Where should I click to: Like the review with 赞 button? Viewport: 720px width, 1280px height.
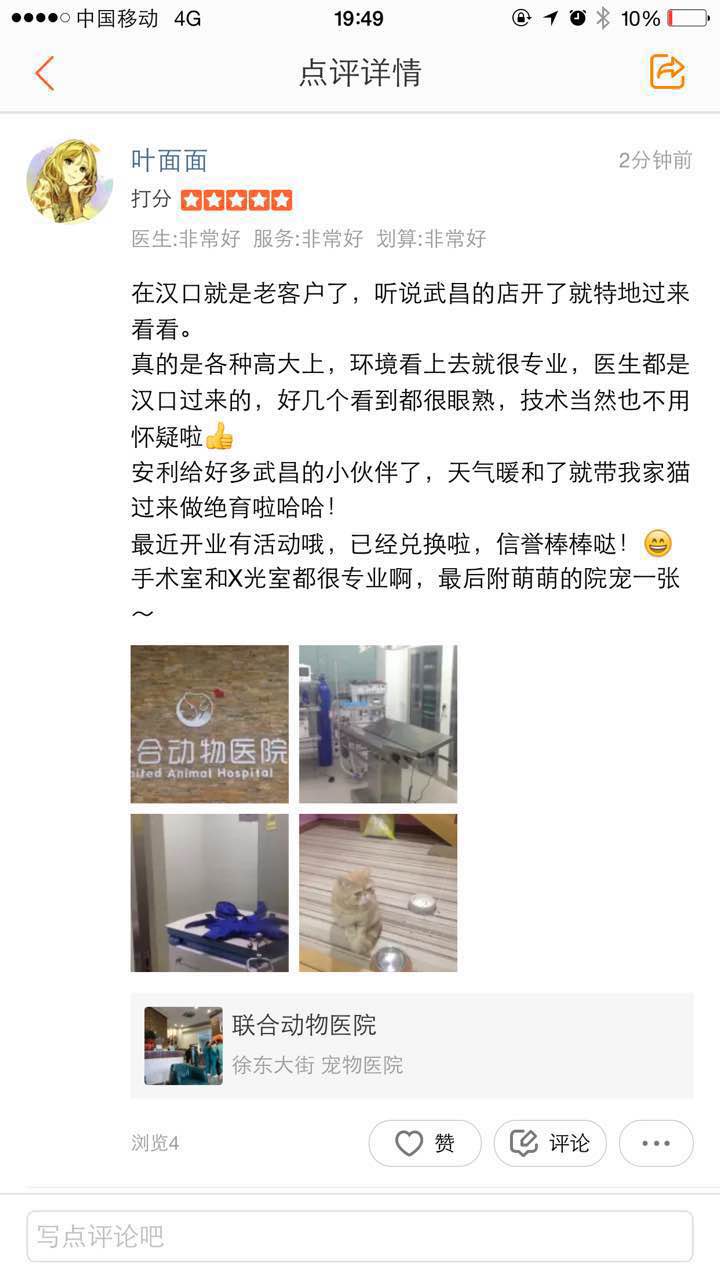(425, 1143)
